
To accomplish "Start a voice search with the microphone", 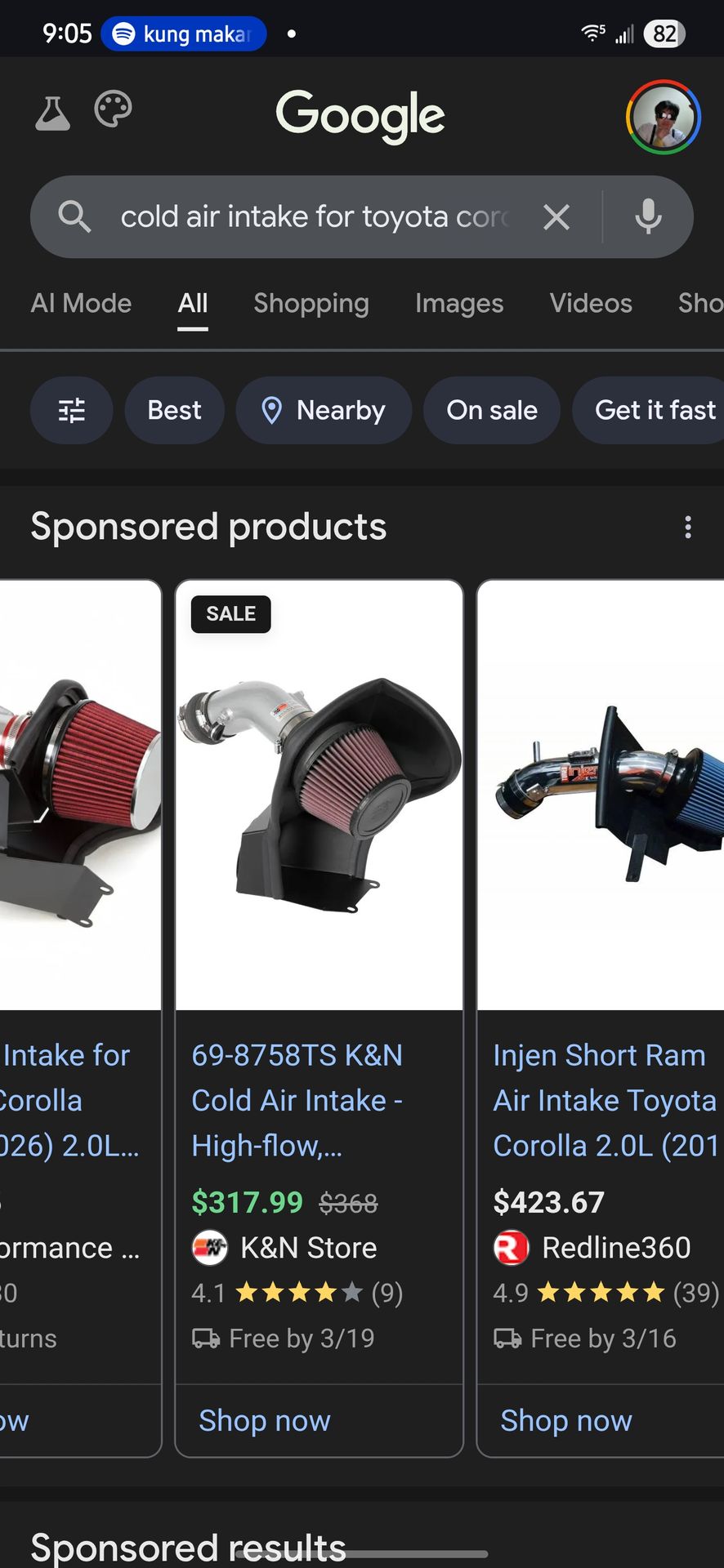I will click(648, 217).
